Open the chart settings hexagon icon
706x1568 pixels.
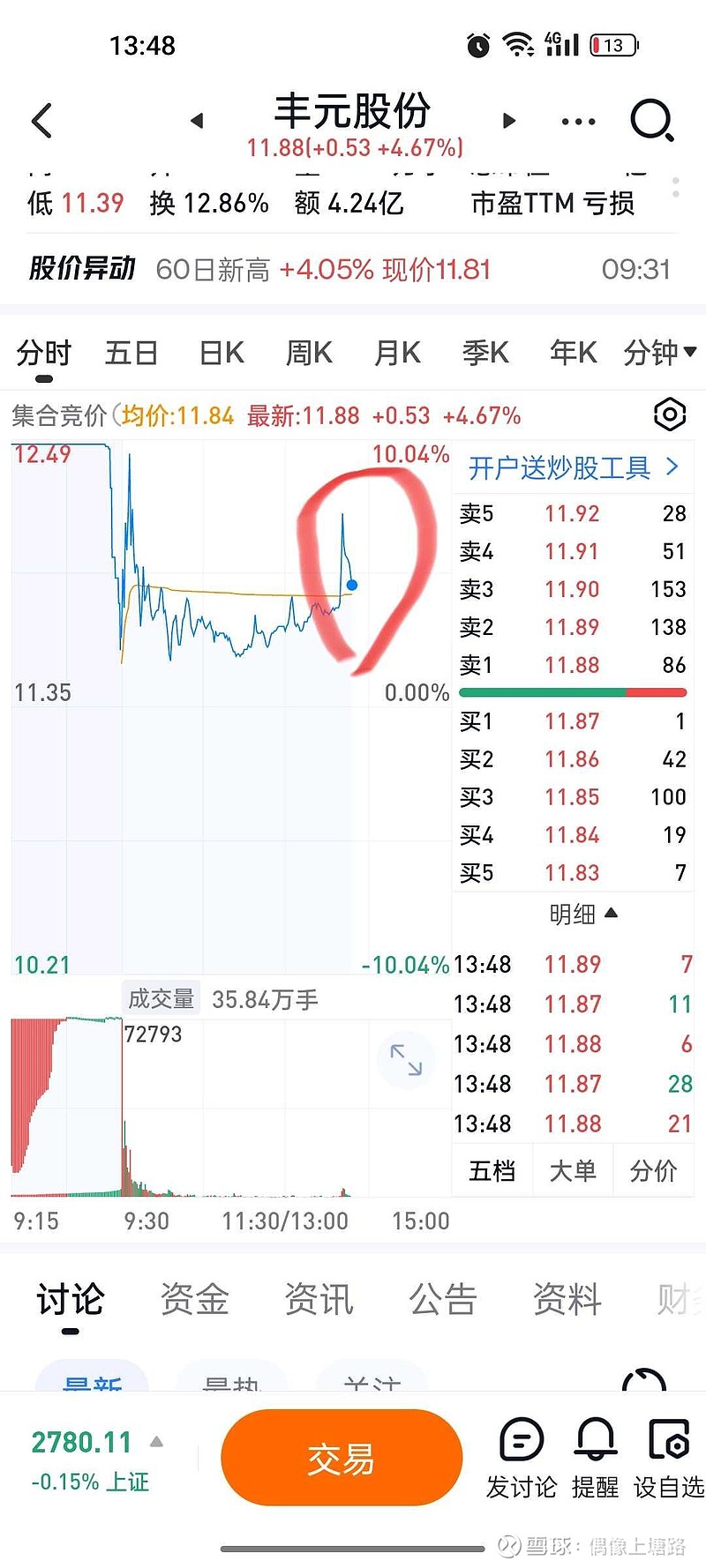pyautogui.click(x=670, y=414)
